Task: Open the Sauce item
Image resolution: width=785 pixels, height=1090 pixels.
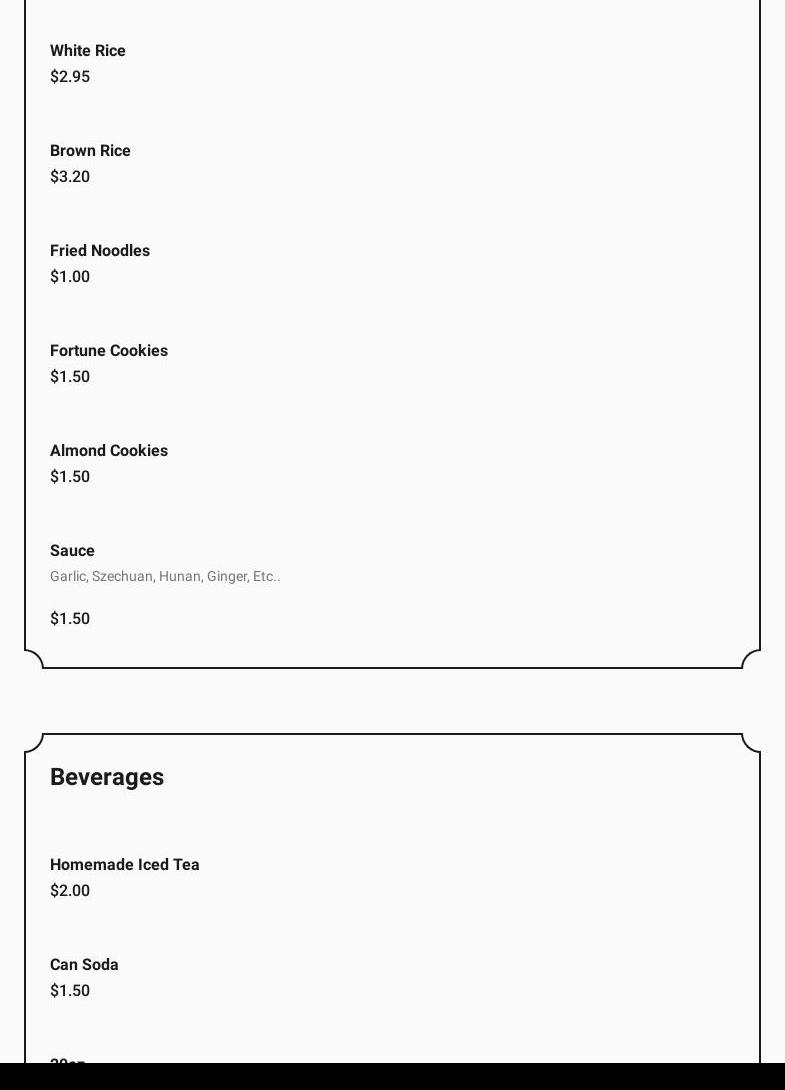Action: (73, 551)
